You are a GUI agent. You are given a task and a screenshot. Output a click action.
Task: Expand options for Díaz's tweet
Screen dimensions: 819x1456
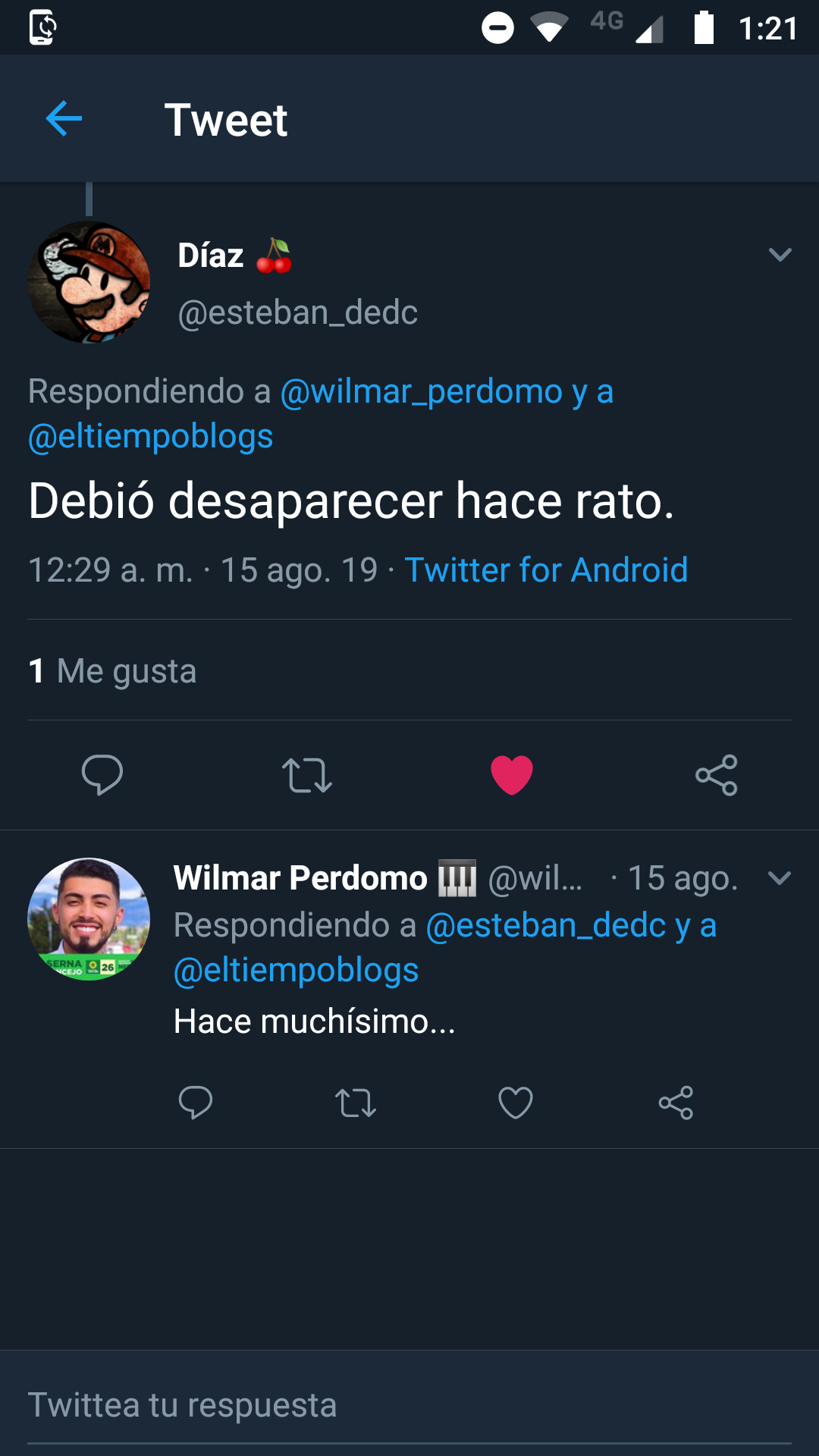[x=780, y=255]
